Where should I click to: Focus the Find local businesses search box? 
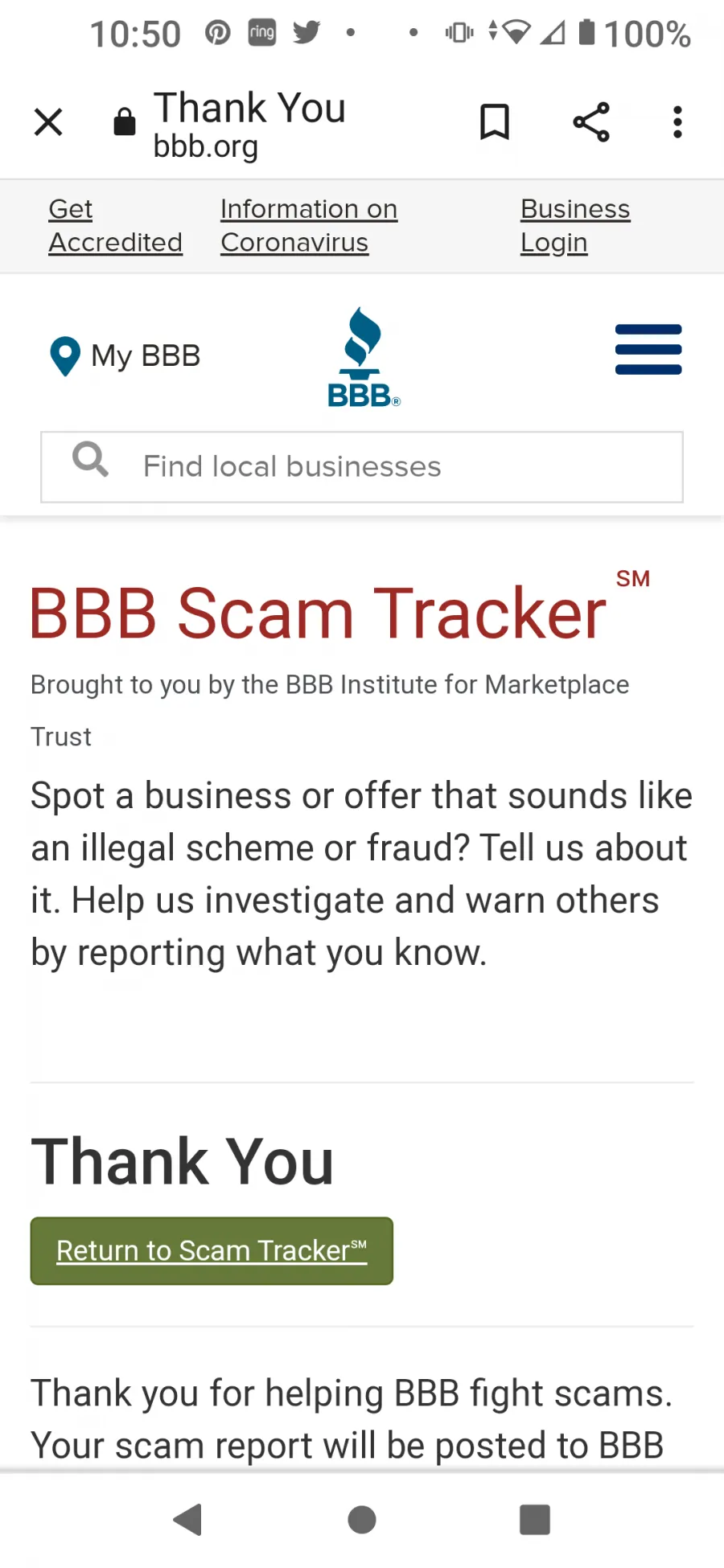[x=362, y=467]
